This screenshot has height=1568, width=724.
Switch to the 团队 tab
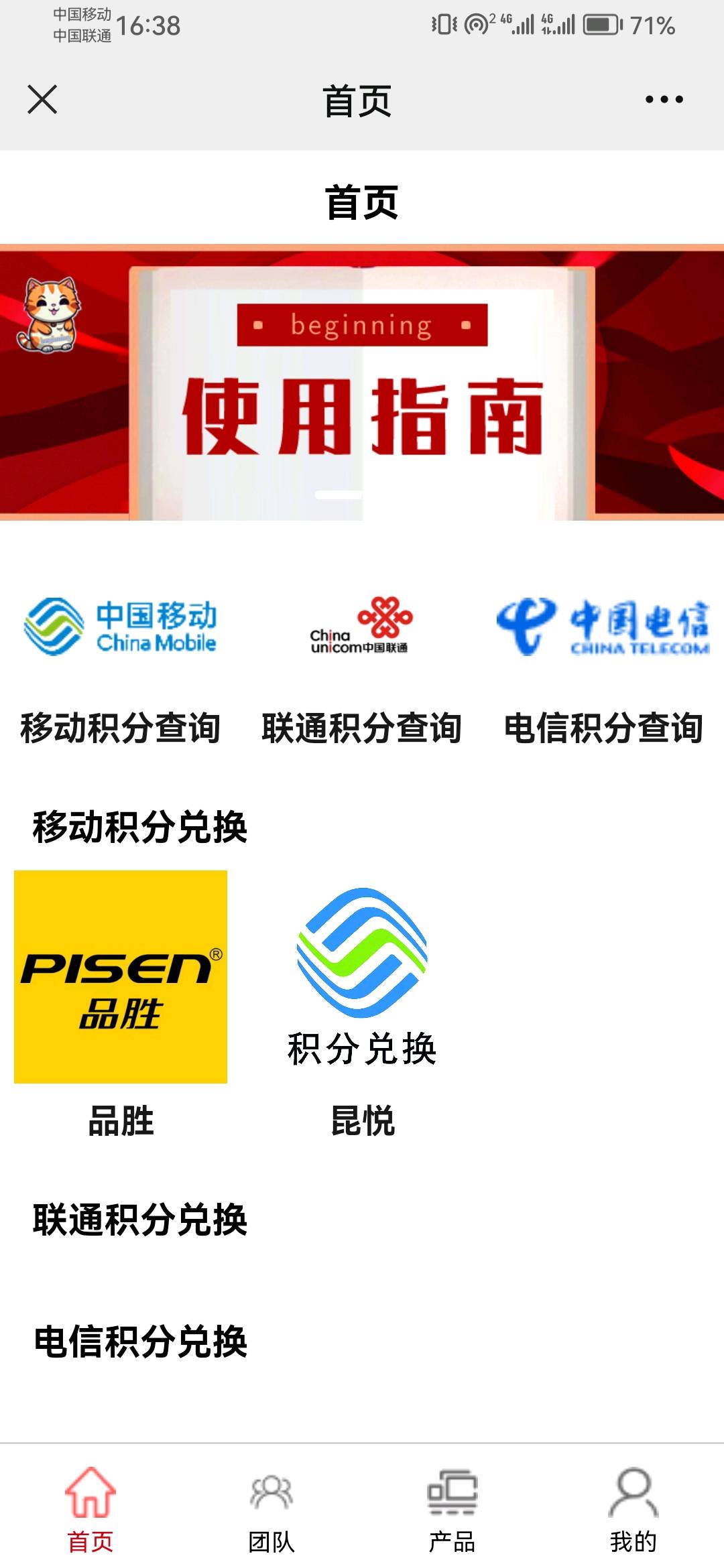[x=271, y=1509]
